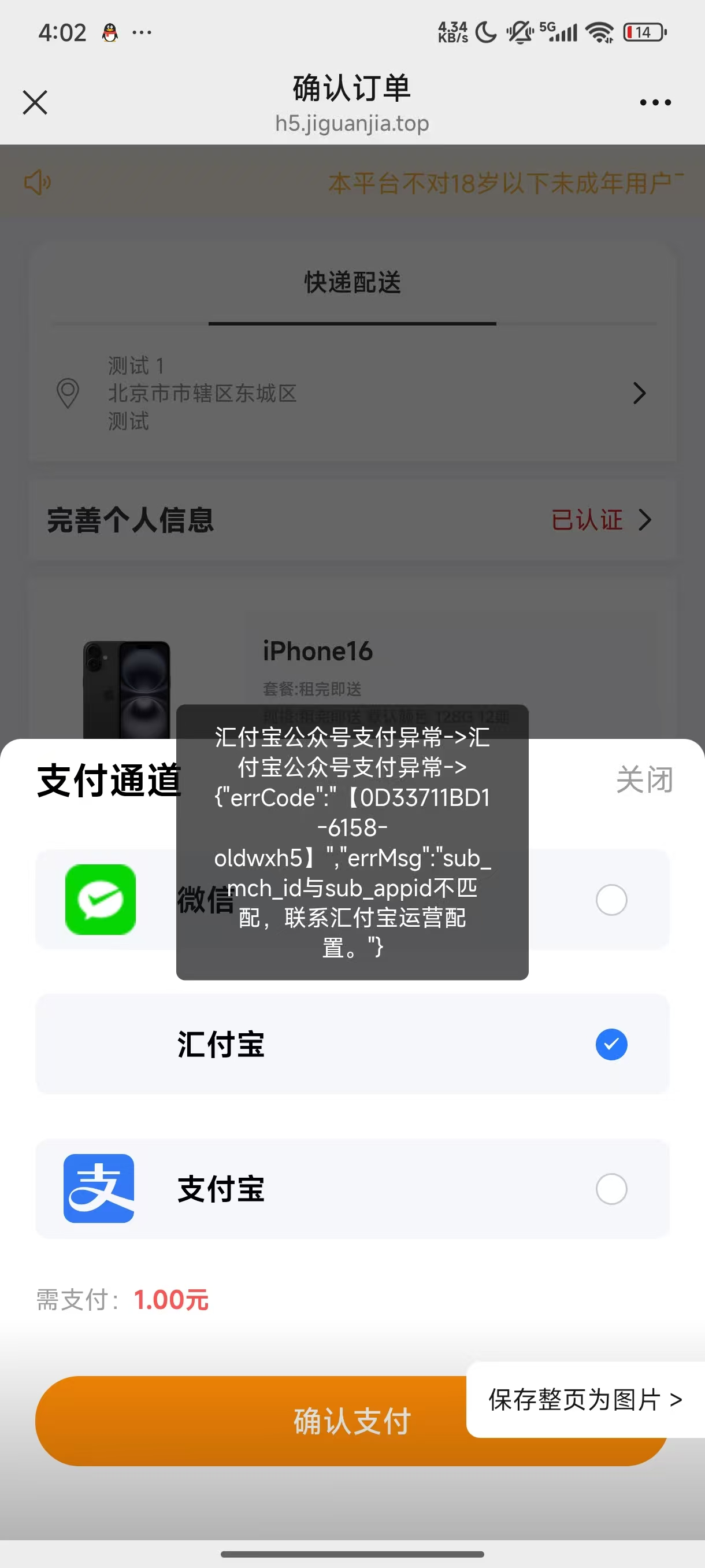Open the delivery address for 北京市市辖区东城区
705x1568 pixels.
(352, 393)
